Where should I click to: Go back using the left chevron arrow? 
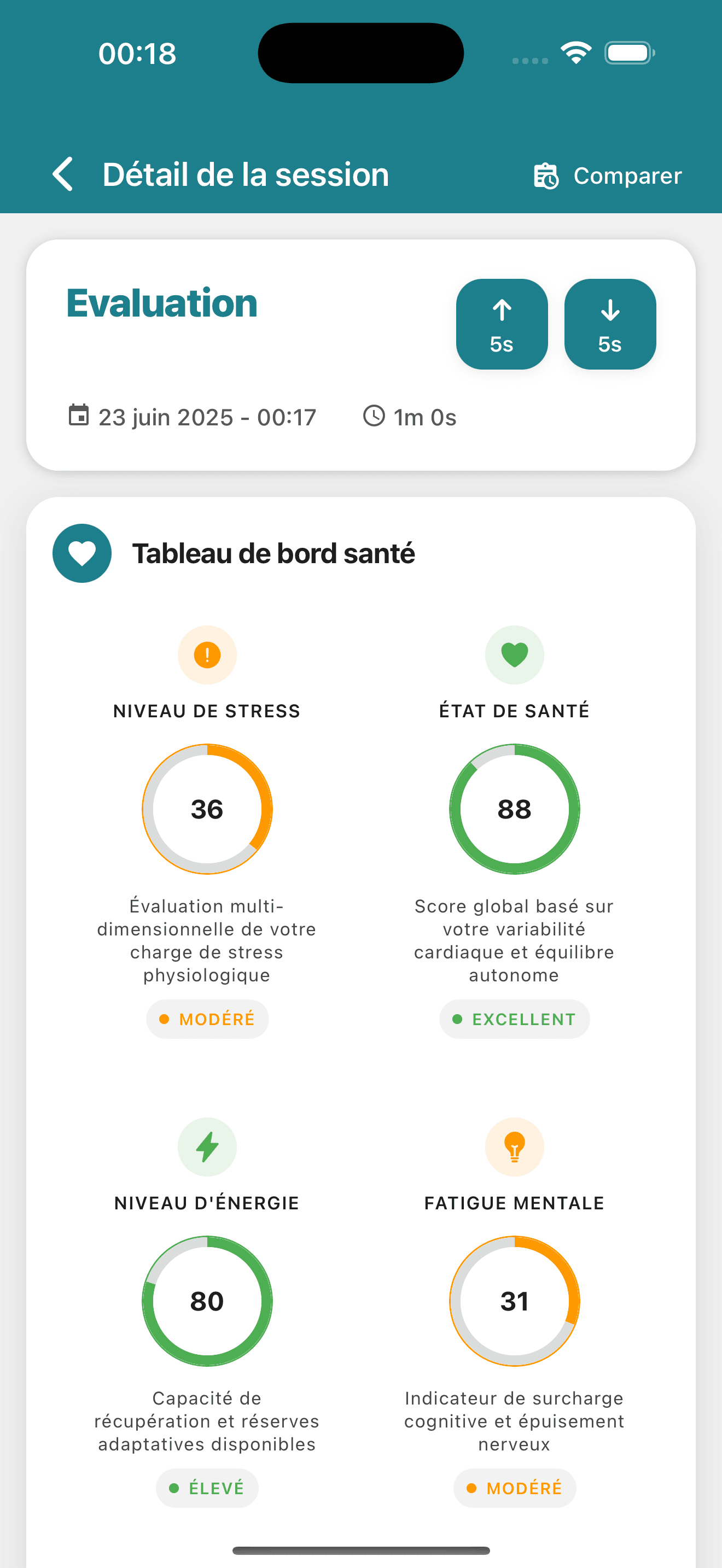[63, 173]
